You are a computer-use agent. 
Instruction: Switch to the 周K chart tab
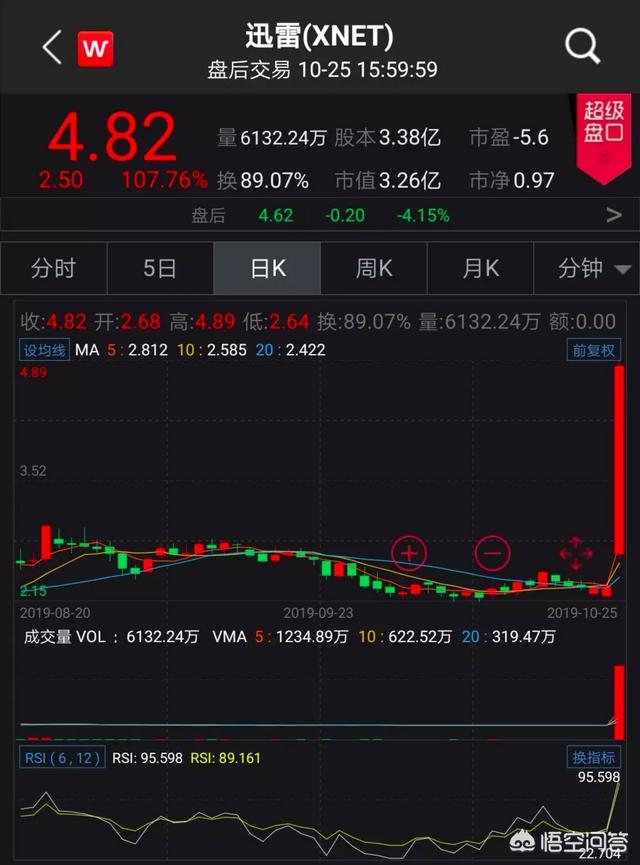click(x=374, y=268)
